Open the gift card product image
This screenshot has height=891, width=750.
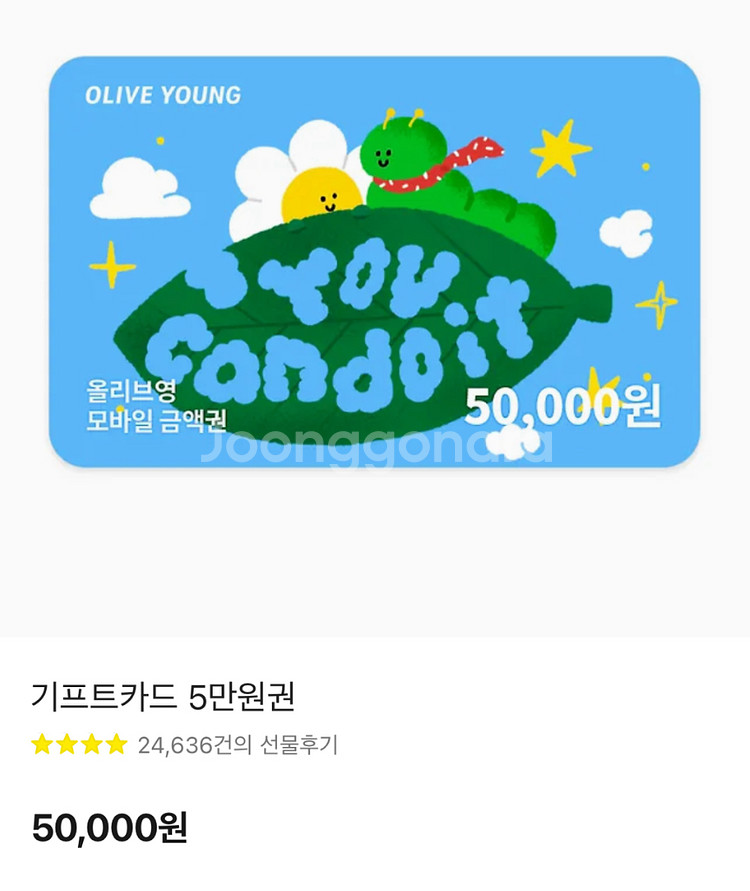375,265
